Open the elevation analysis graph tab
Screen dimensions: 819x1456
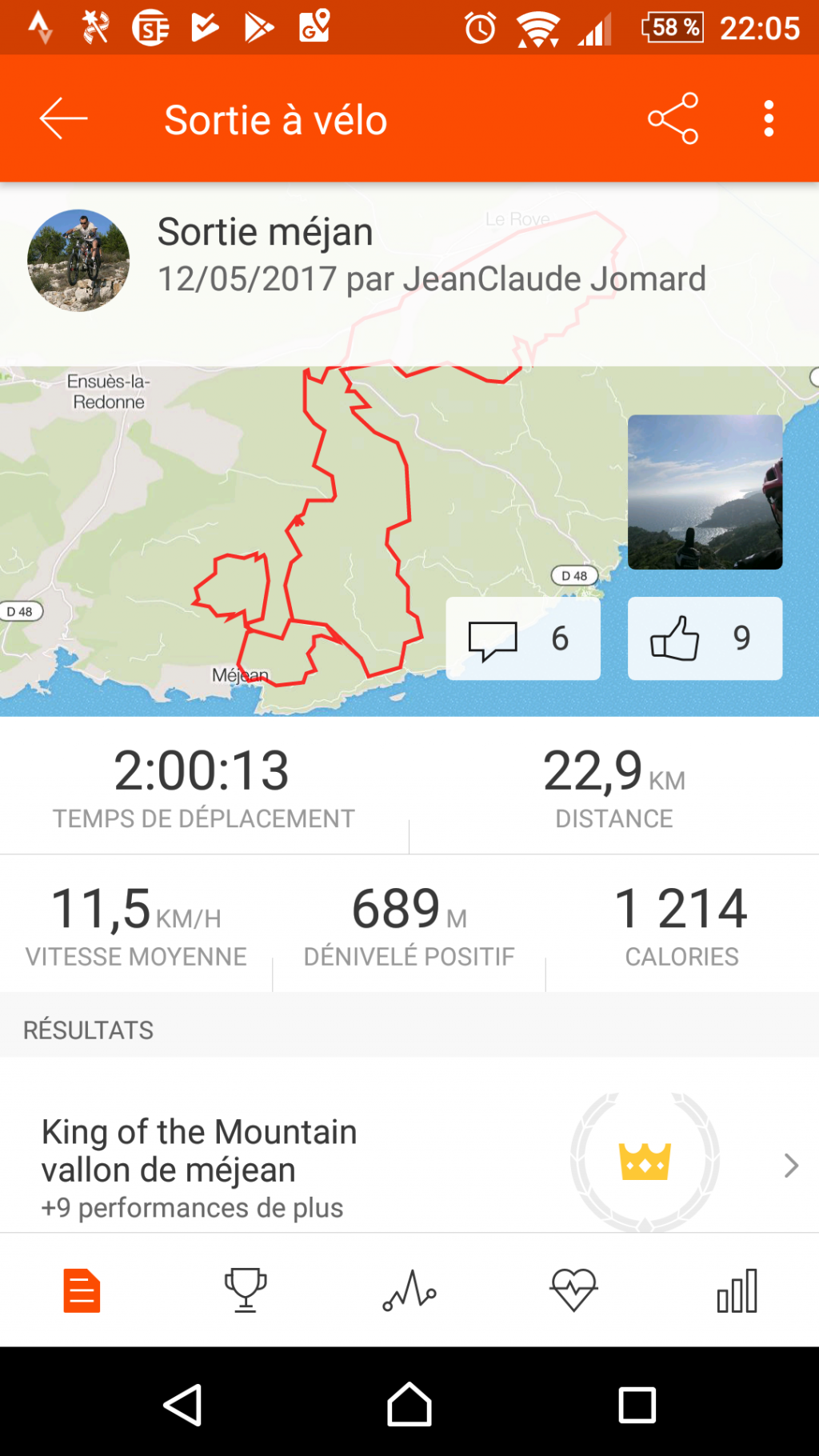(409, 1290)
